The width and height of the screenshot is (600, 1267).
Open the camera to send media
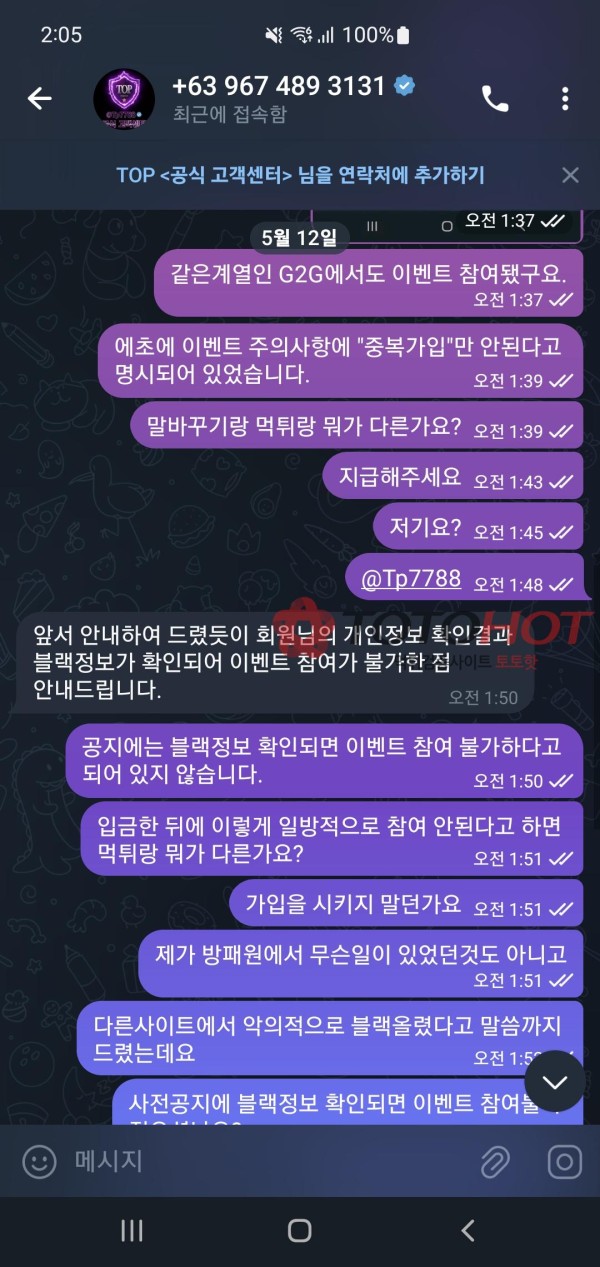tap(565, 1161)
